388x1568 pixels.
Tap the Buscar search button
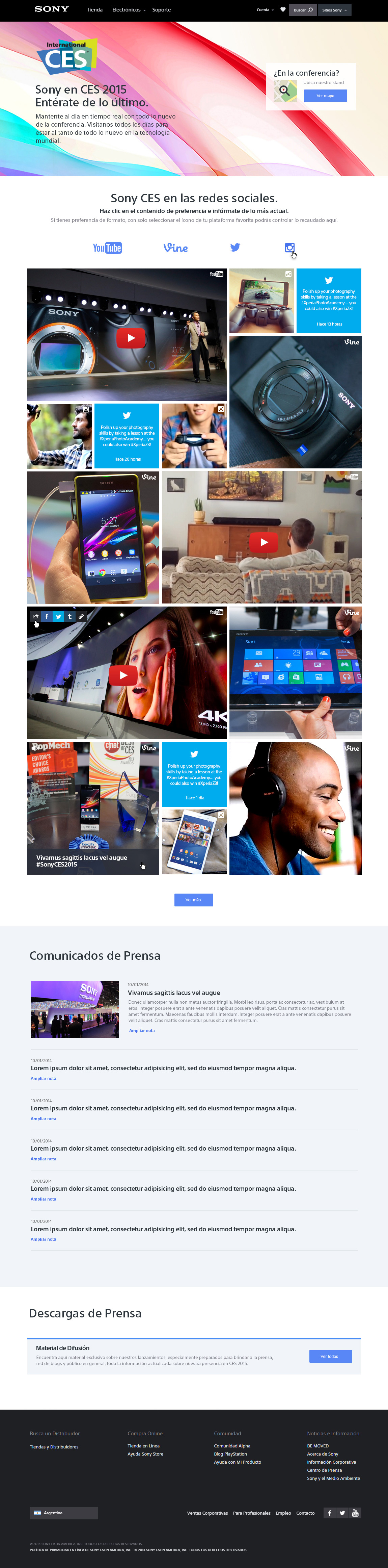click(303, 10)
